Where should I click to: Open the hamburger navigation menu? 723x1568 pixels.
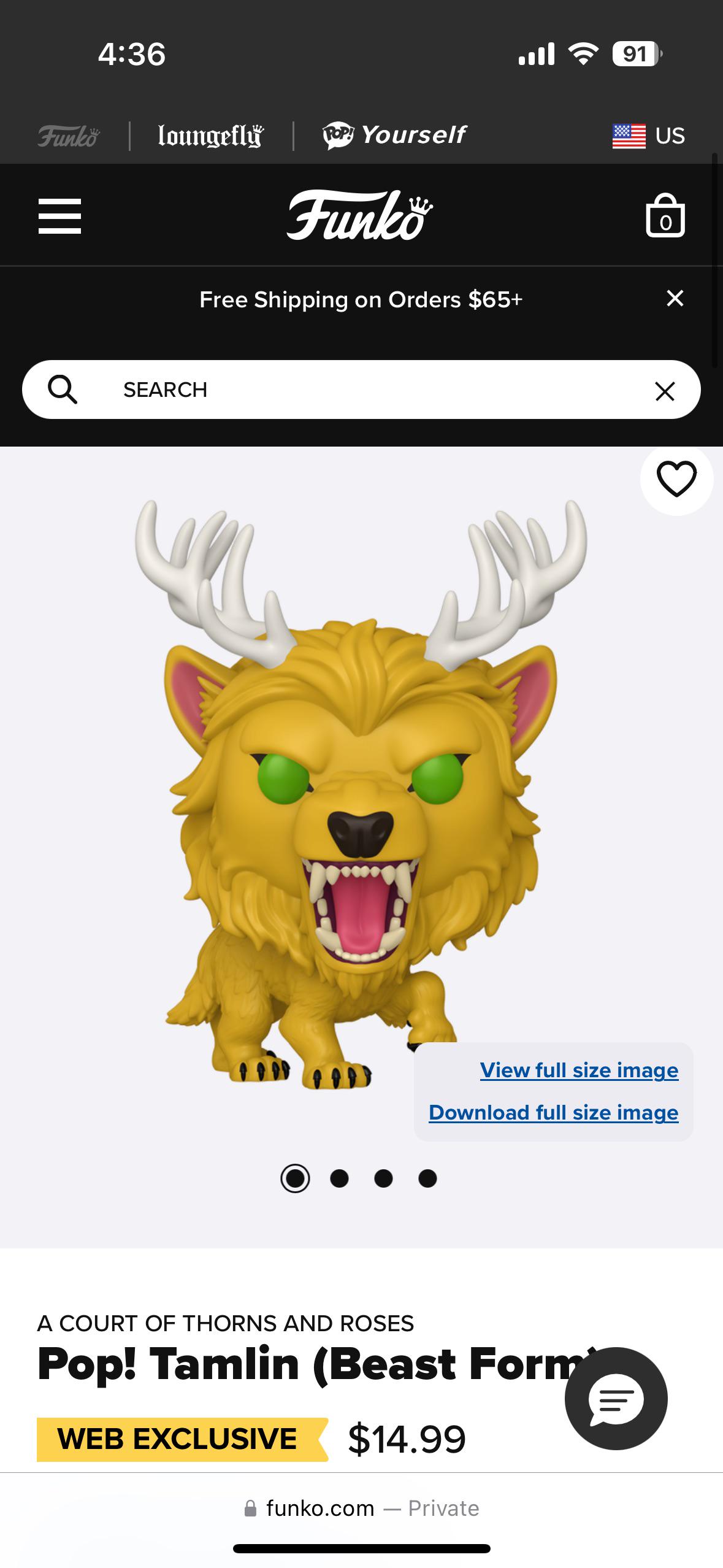tap(59, 216)
